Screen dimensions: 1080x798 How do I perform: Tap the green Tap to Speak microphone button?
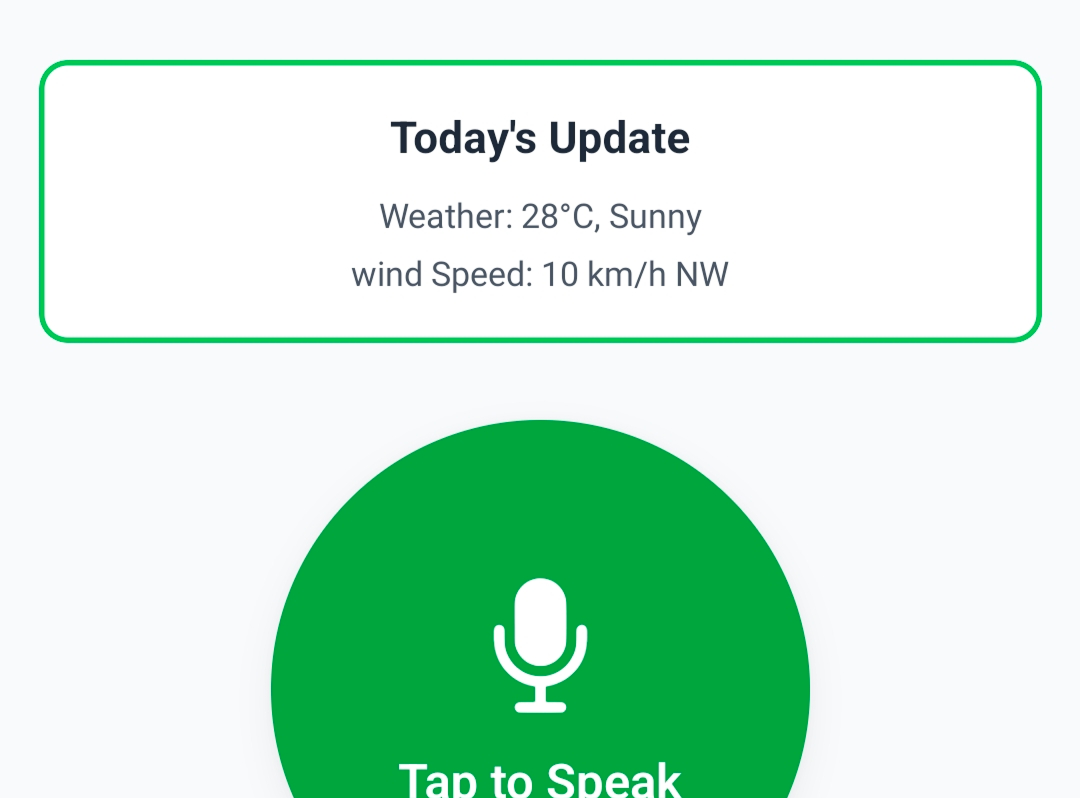(540, 660)
